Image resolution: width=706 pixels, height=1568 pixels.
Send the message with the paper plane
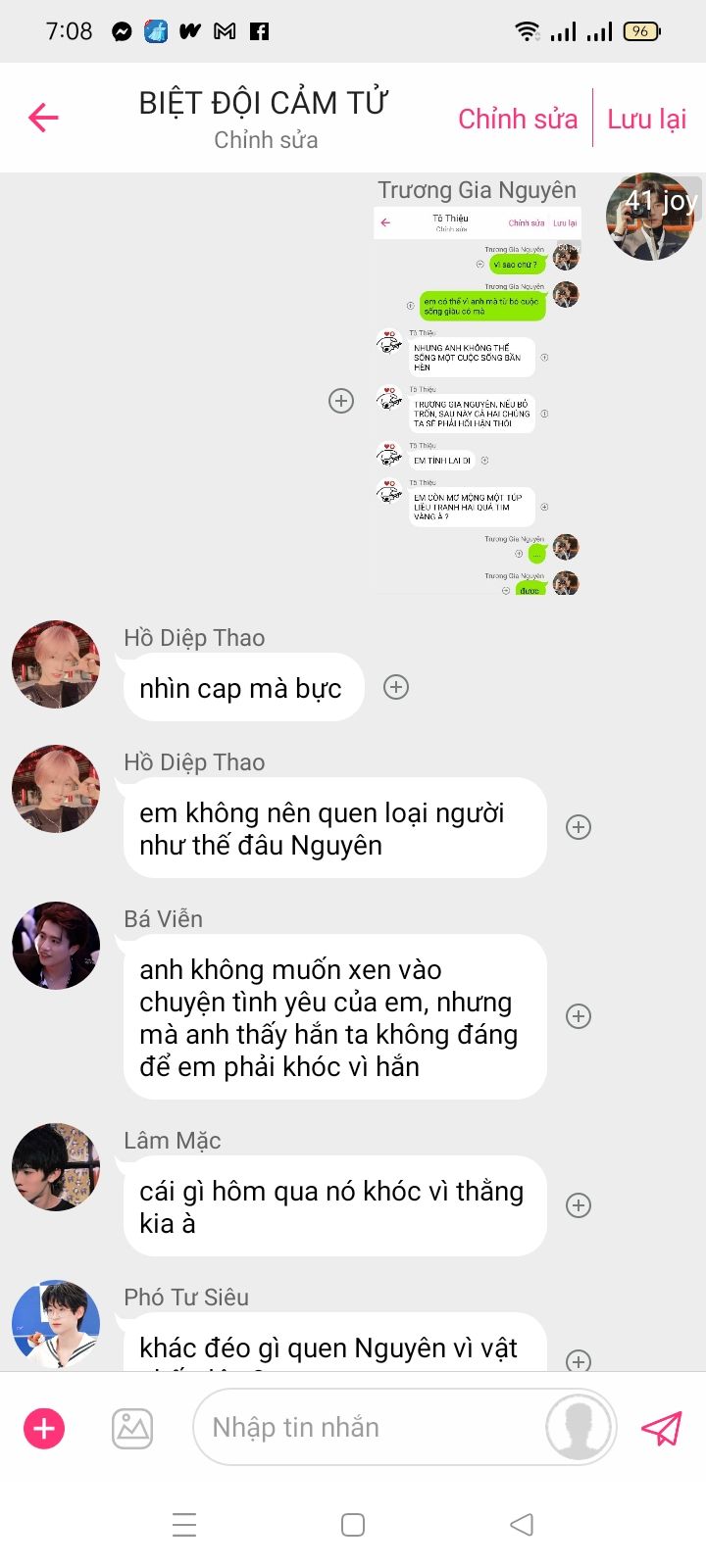tap(662, 1428)
